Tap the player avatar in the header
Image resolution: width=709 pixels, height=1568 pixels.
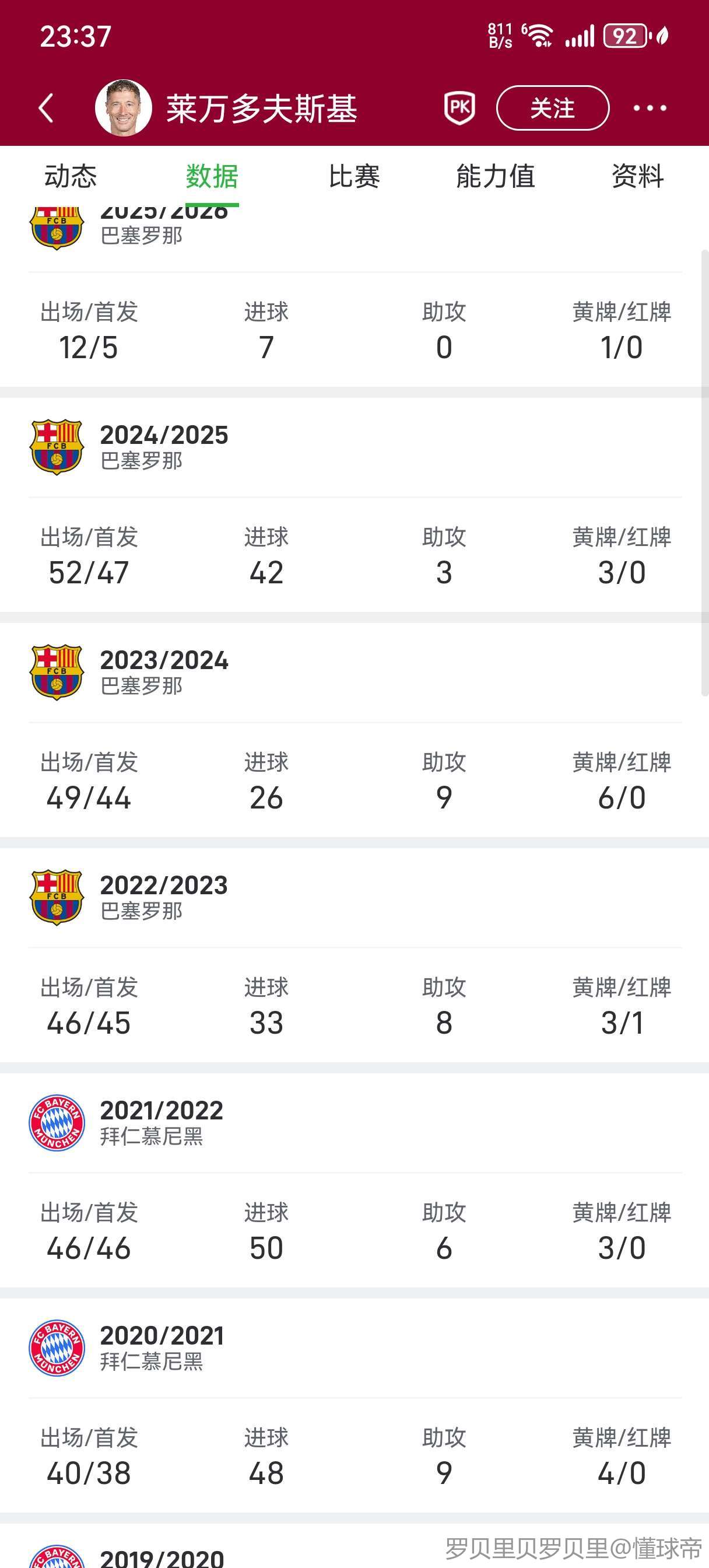tap(124, 108)
